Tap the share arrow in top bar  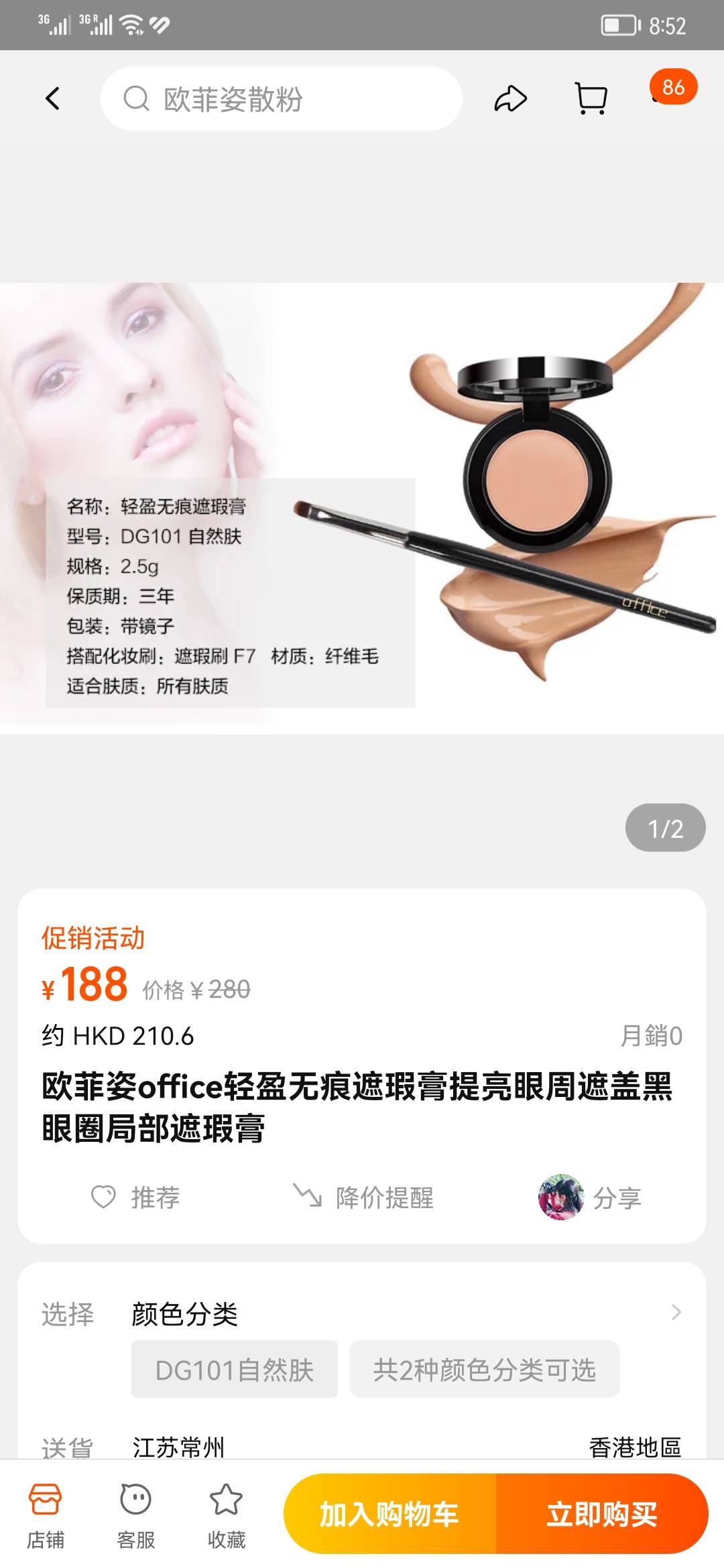[x=509, y=98]
